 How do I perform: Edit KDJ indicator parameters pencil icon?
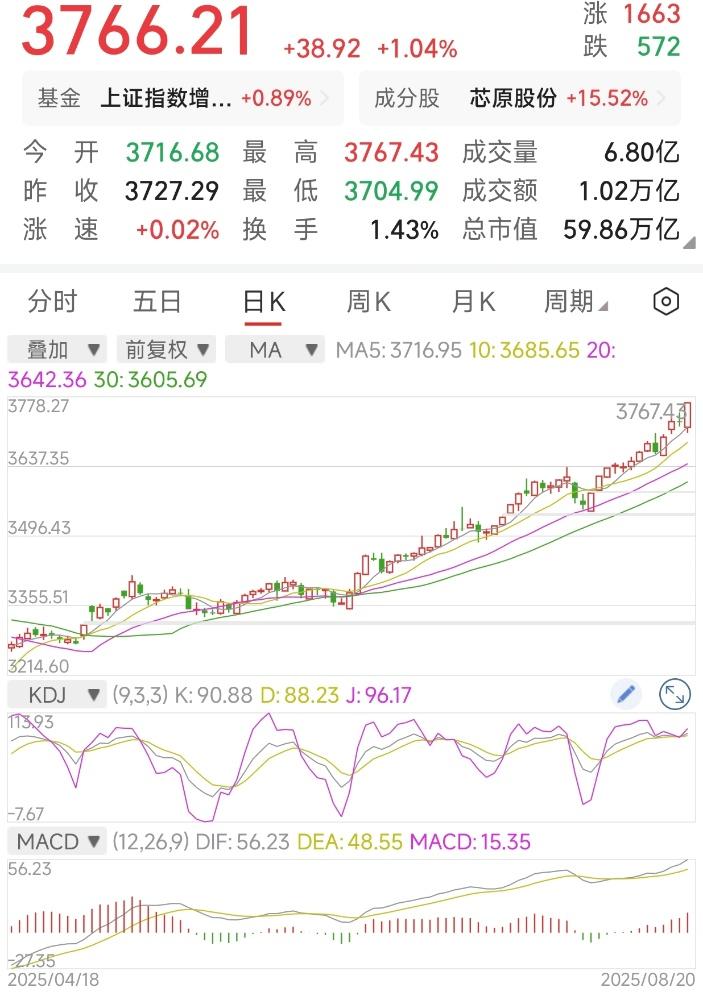point(626,694)
